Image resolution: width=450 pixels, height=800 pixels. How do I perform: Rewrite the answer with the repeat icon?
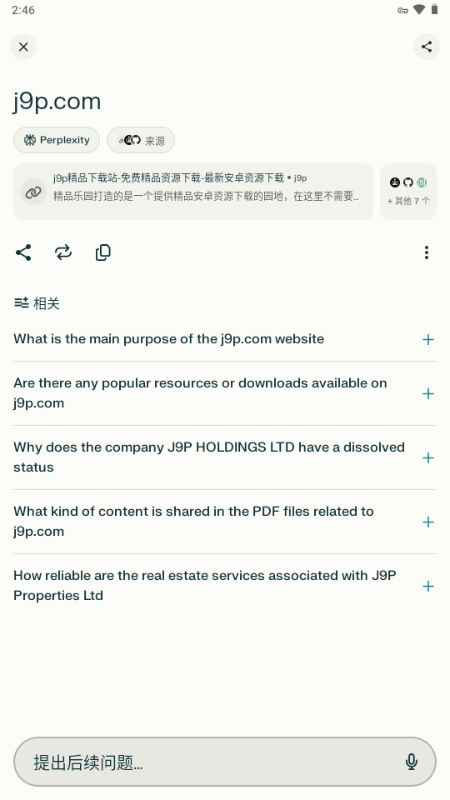63,253
